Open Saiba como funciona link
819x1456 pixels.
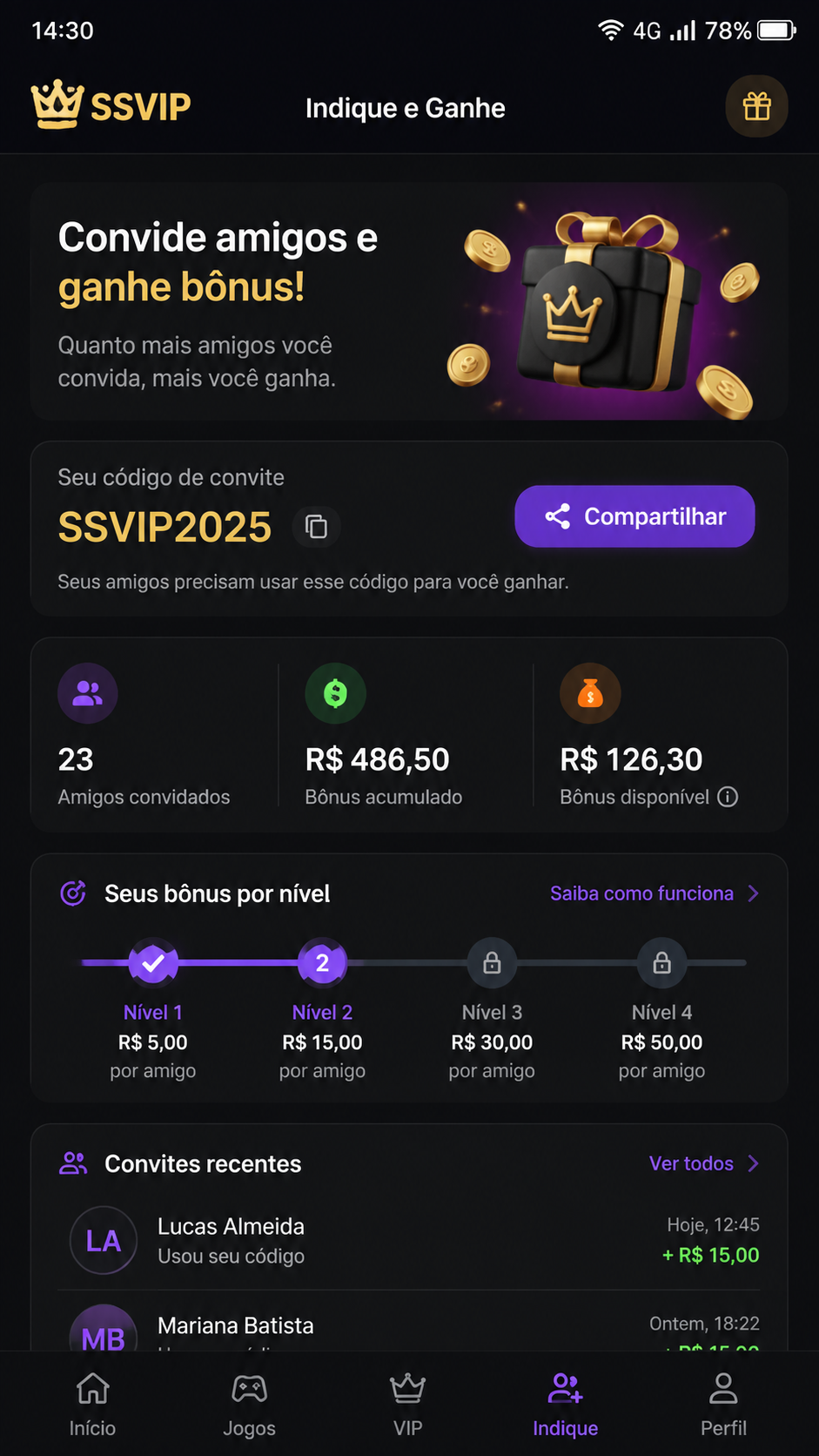point(655,893)
